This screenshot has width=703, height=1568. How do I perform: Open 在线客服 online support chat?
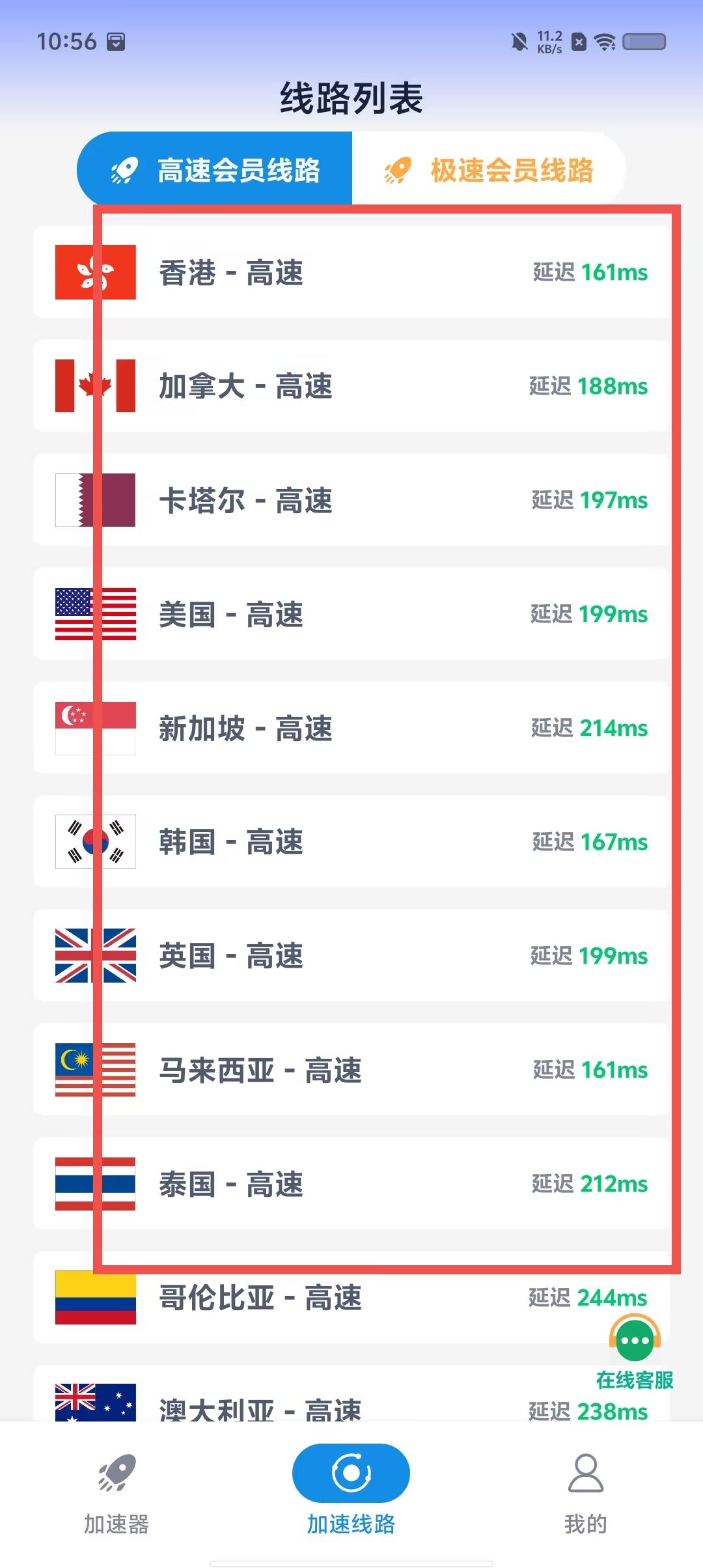pos(635,1352)
